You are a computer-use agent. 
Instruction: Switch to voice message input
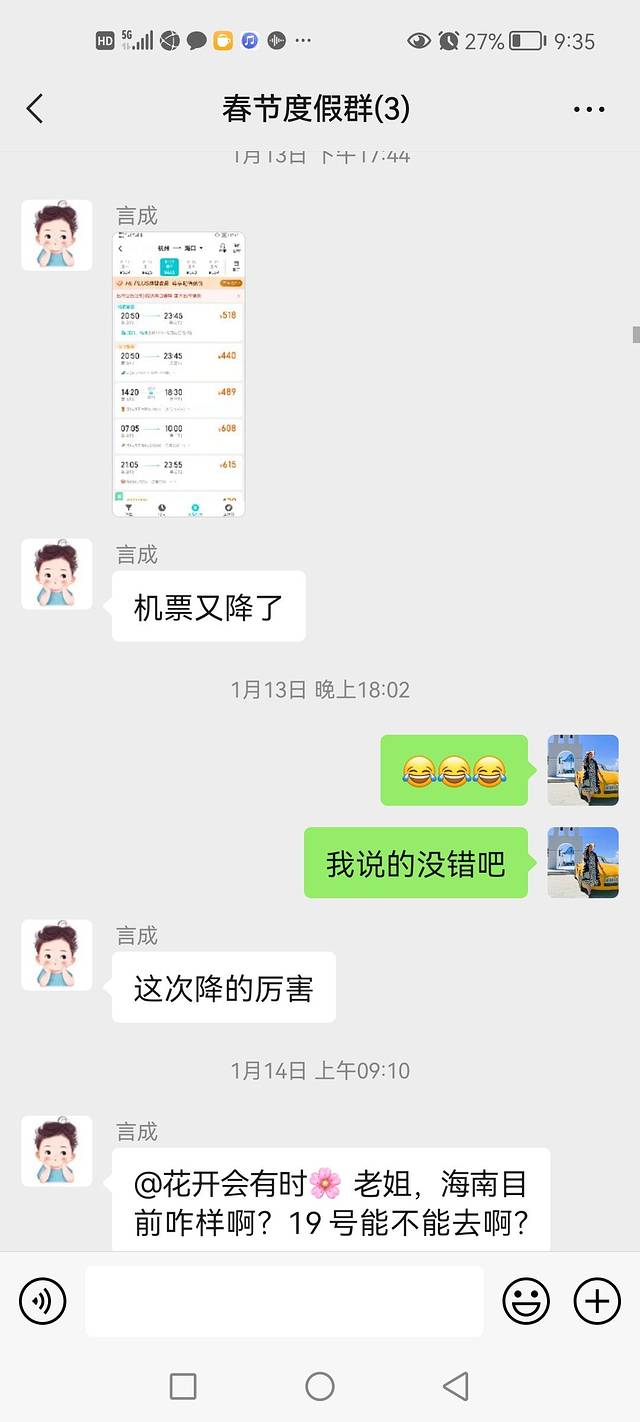tap(43, 1301)
